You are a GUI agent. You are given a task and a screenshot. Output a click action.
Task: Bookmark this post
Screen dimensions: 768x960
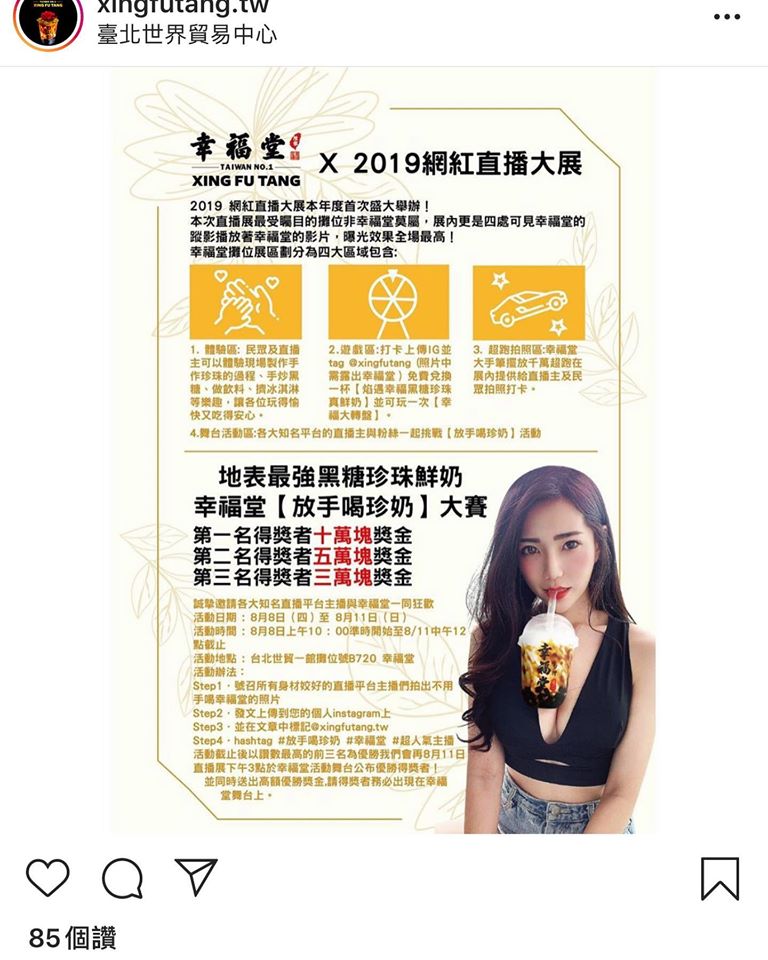[720, 878]
